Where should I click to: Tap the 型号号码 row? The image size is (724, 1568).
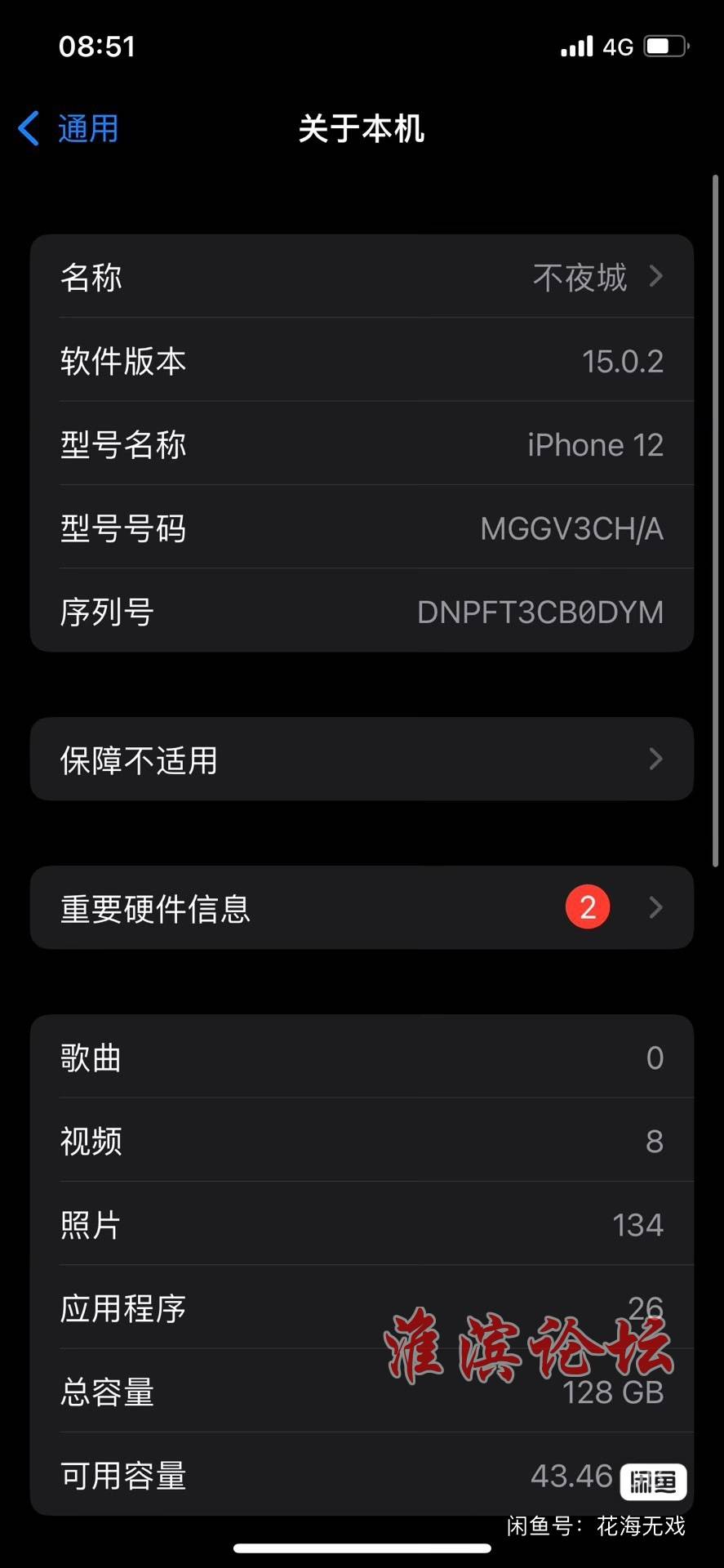362,528
